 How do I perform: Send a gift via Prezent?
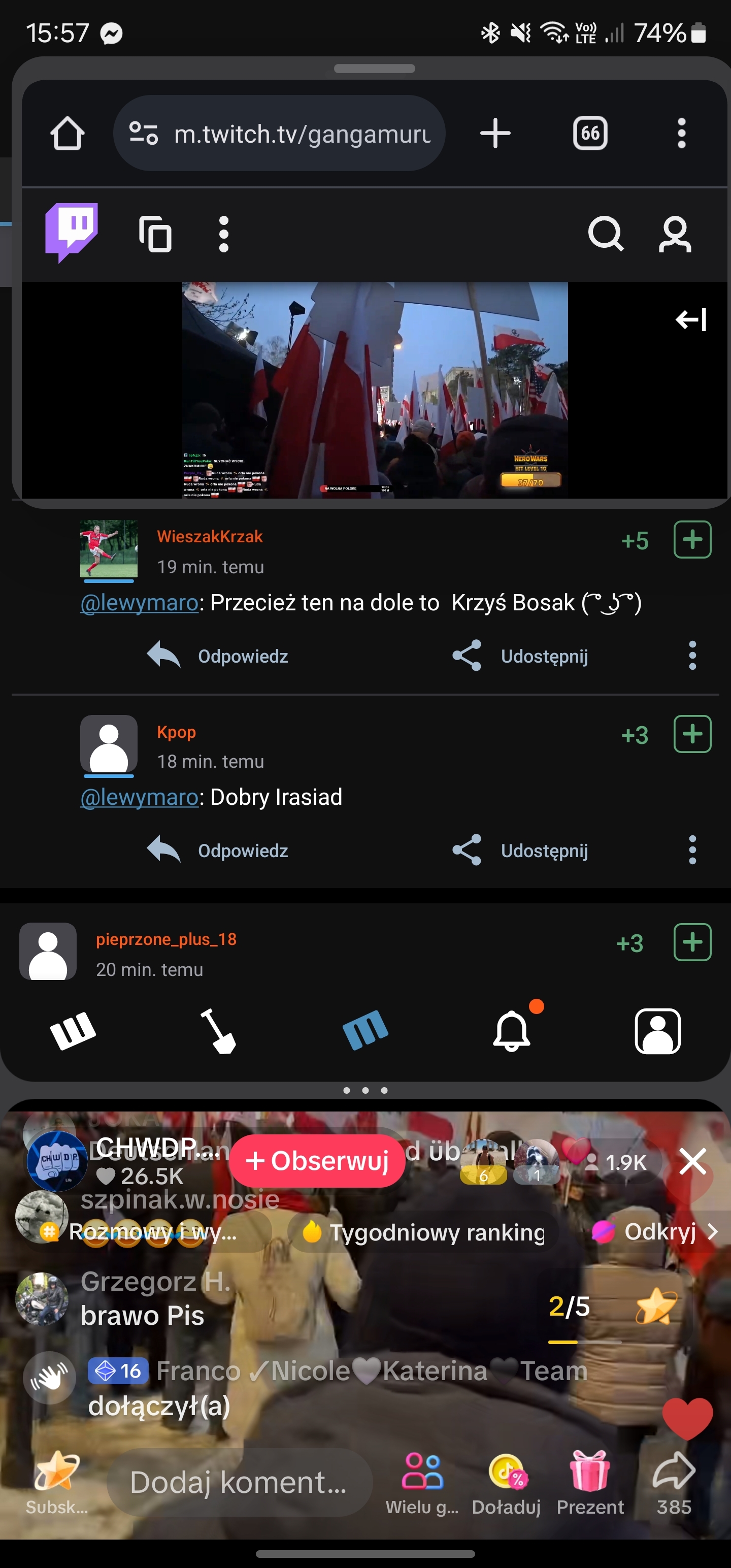point(589,1482)
